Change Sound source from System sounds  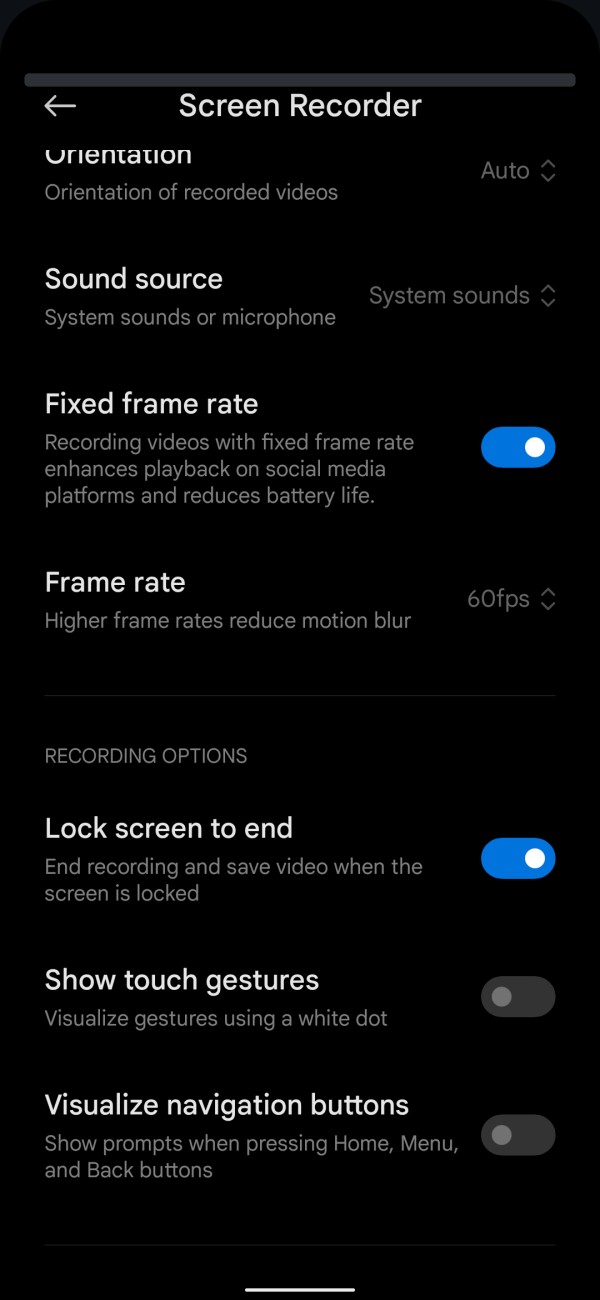pos(462,296)
